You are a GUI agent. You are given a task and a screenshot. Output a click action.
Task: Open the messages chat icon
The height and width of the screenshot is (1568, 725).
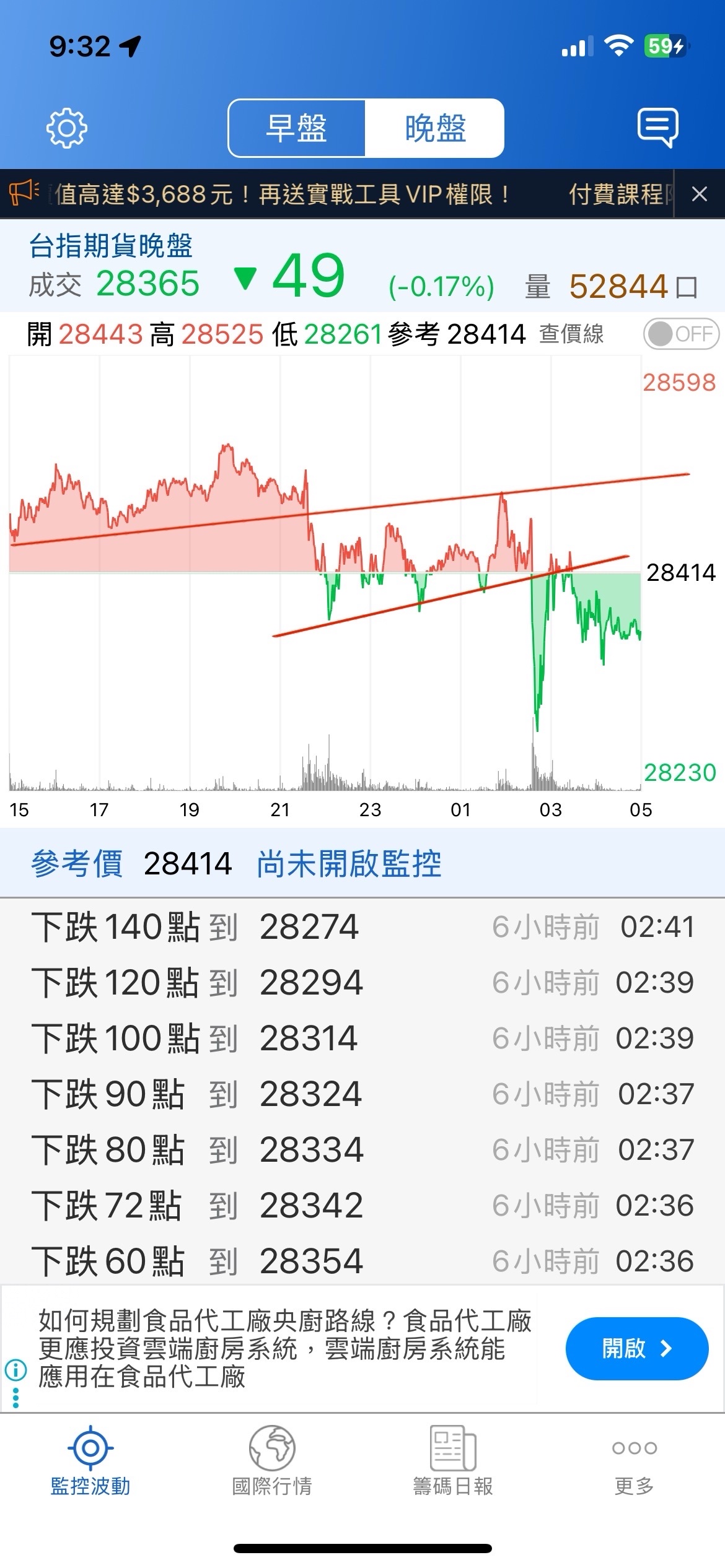[x=657, y=128]
